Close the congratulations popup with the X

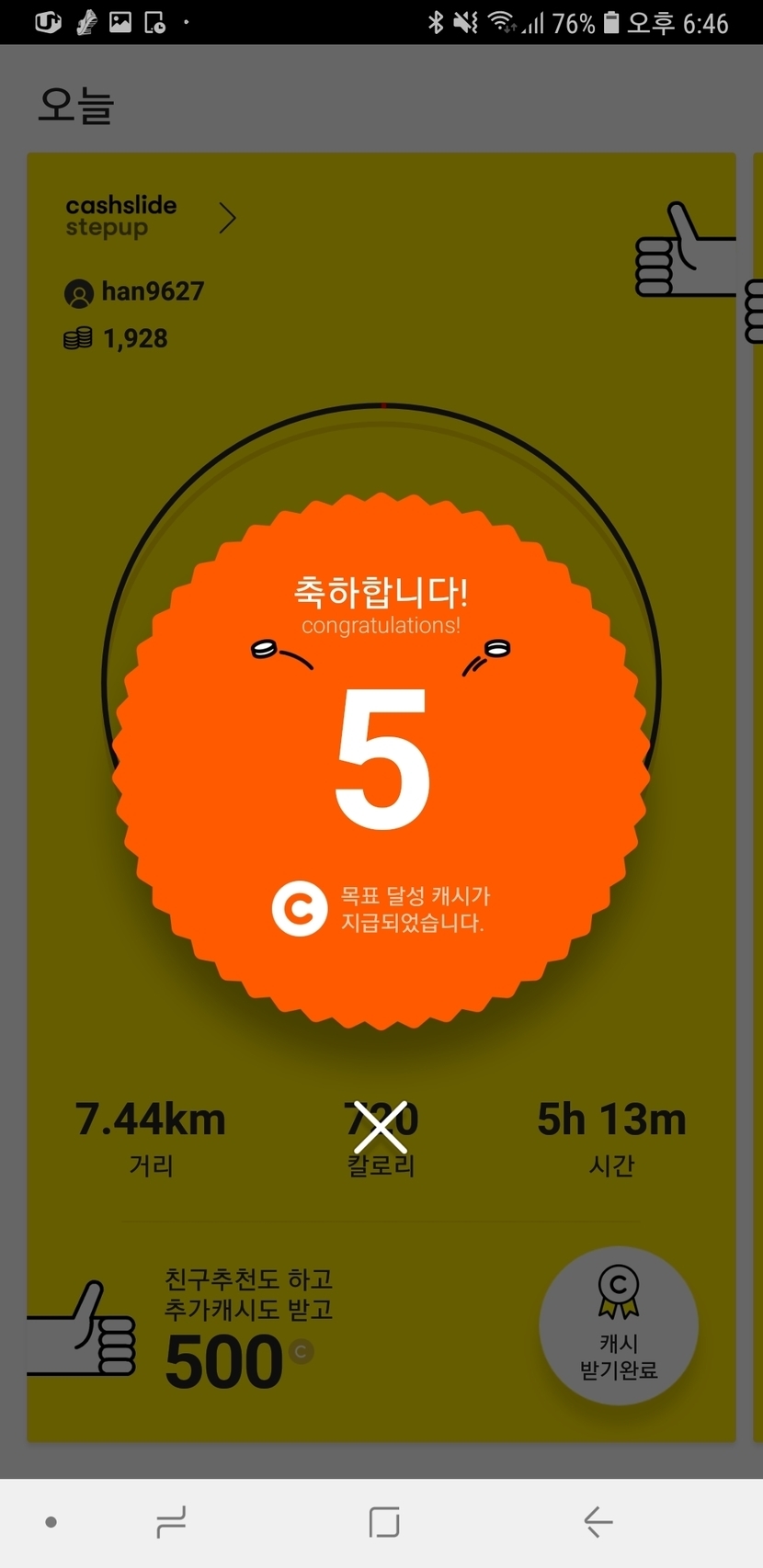click(381, 1126)
